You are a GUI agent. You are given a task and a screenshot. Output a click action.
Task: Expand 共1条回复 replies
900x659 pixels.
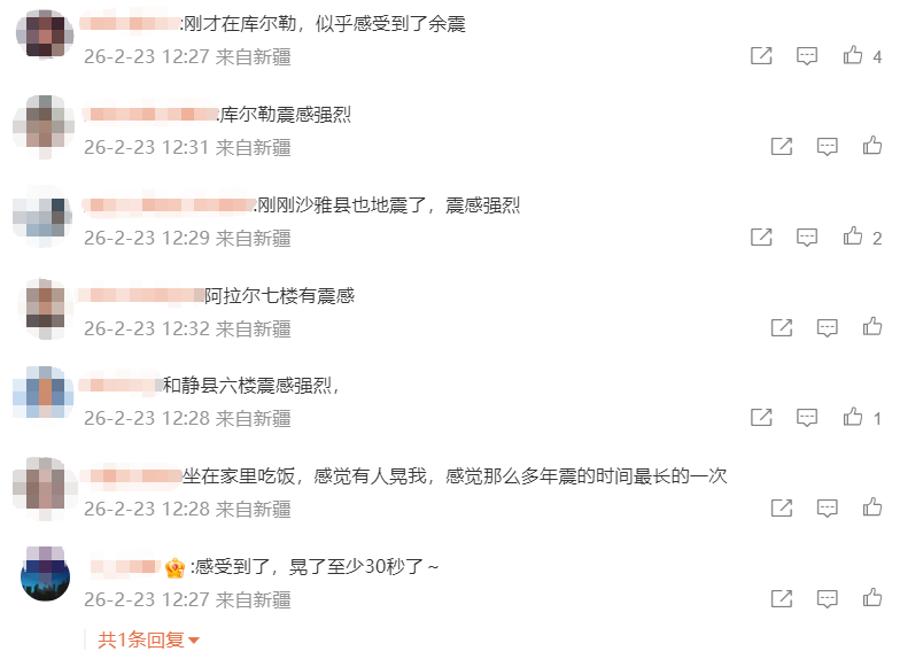click(x=148, y=640)
